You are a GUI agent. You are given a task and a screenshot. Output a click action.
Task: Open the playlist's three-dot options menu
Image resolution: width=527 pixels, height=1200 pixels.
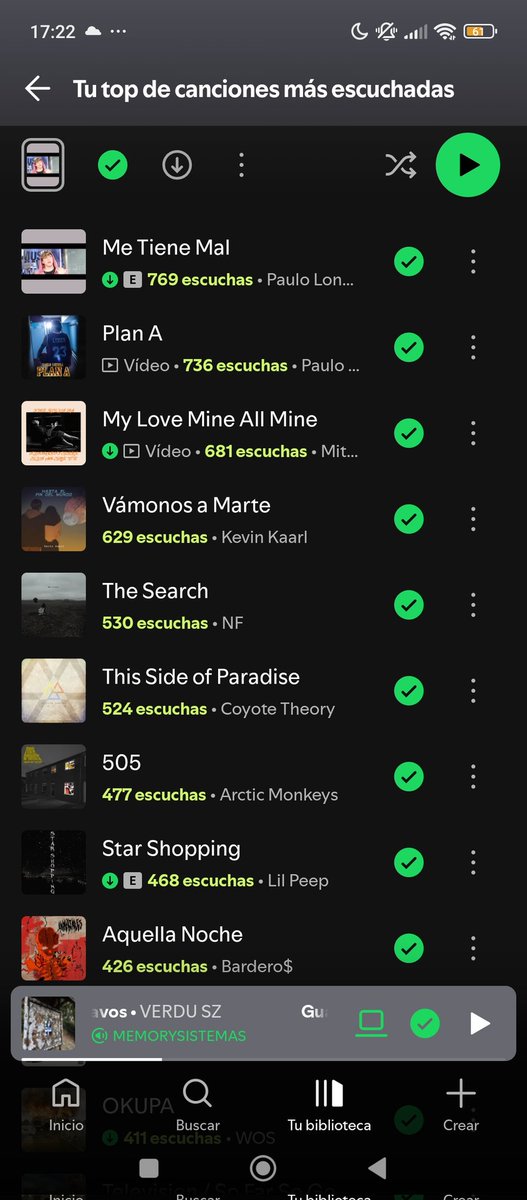coord(241,165)
